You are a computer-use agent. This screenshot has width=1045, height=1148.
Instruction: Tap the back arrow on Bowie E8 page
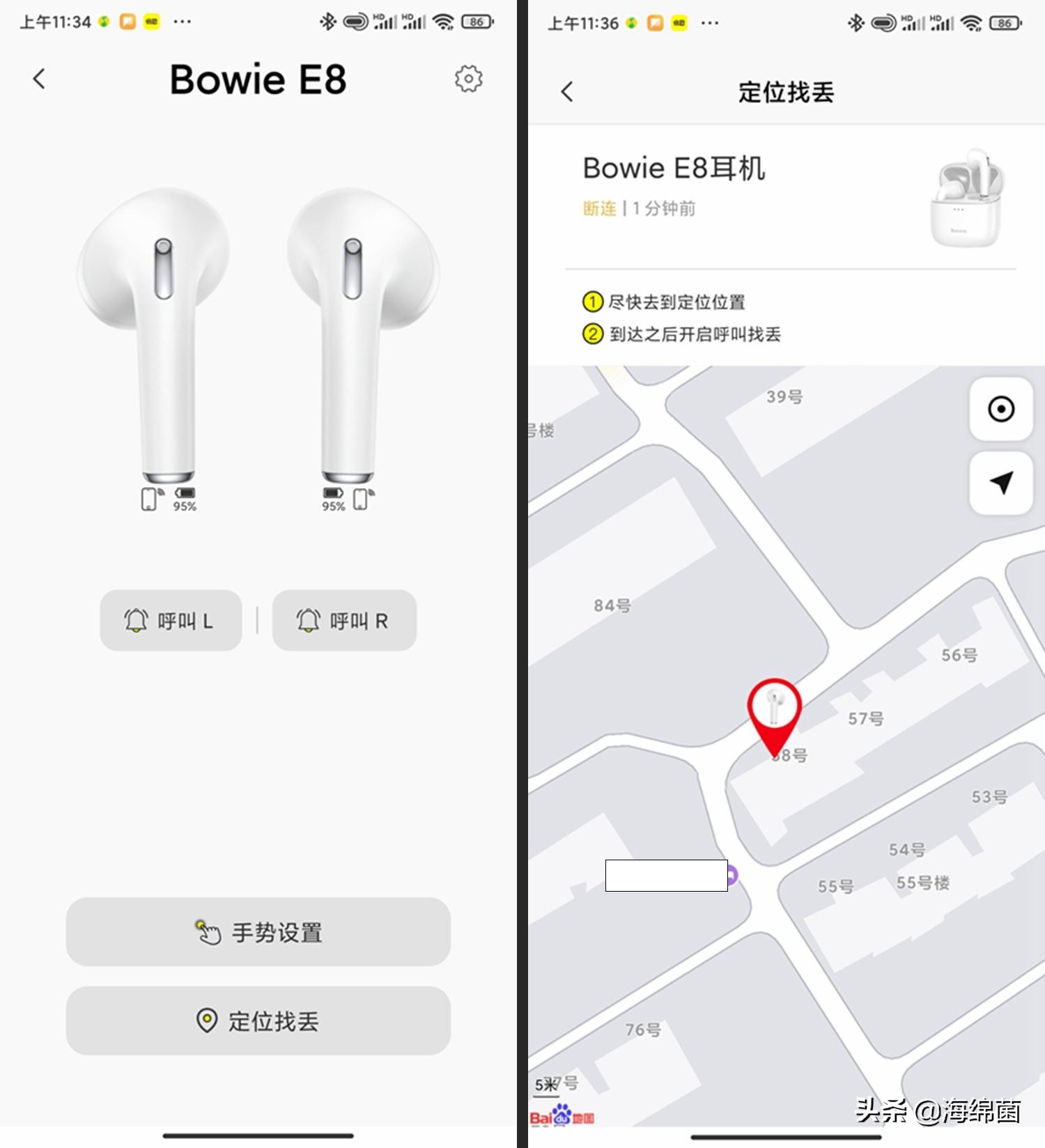[x=38, y=79]
